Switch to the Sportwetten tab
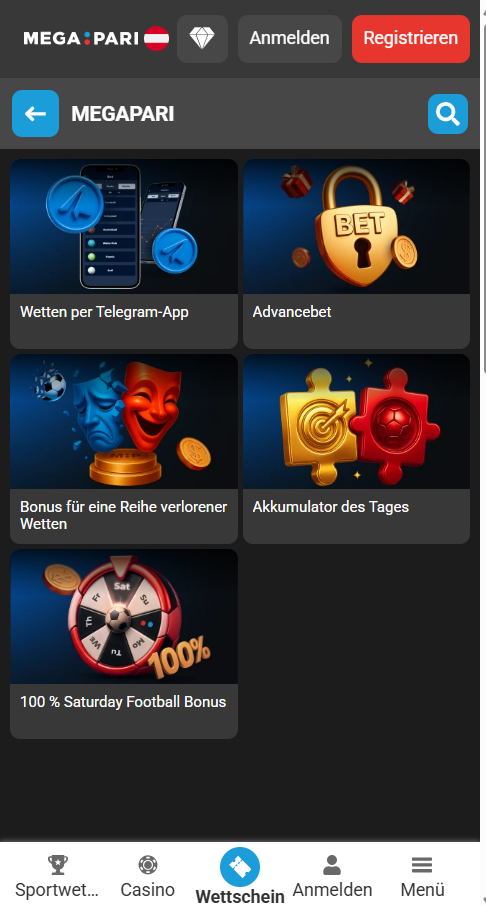 point(57,875)
